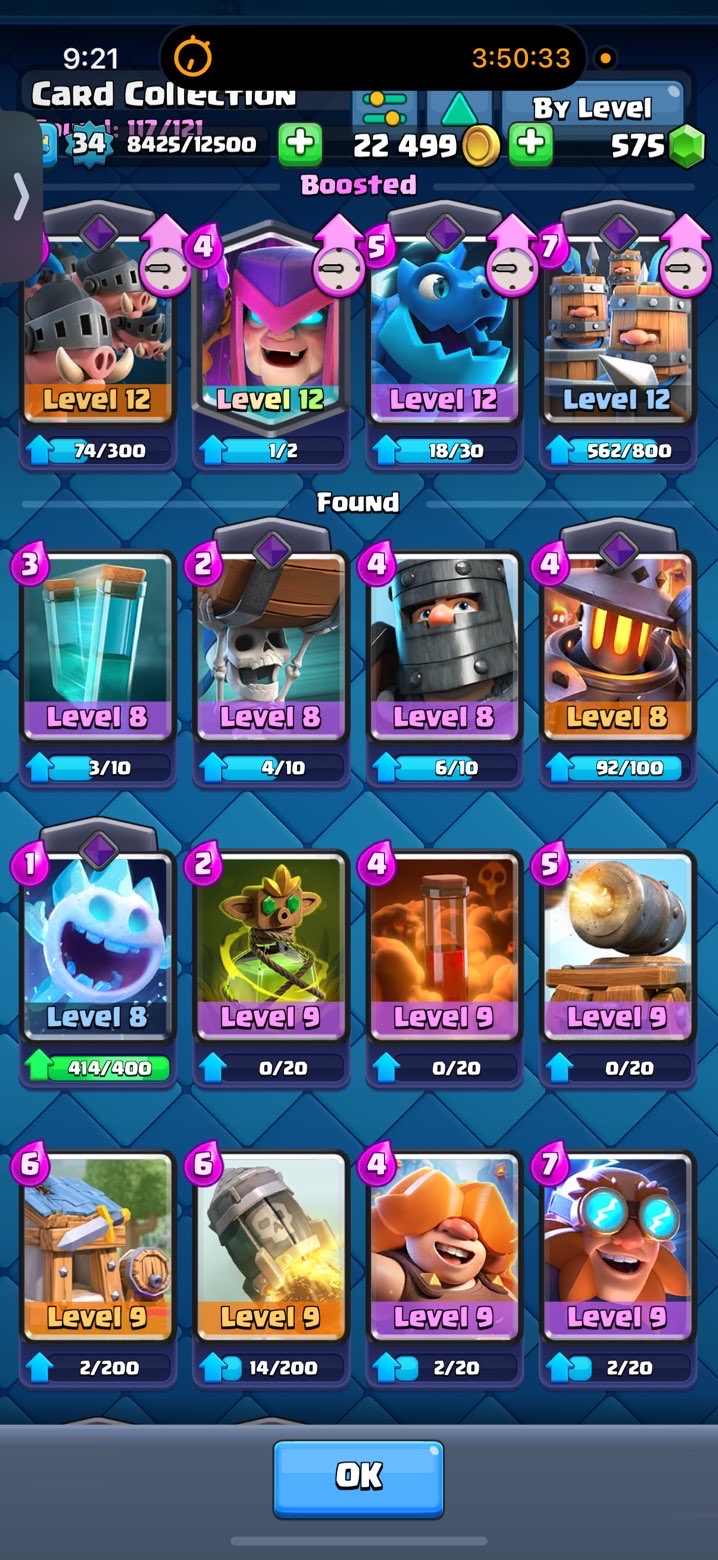This screenshot has width=718, height=1560.
Task: Select the Mega Knight card
Action: point(617,650)
